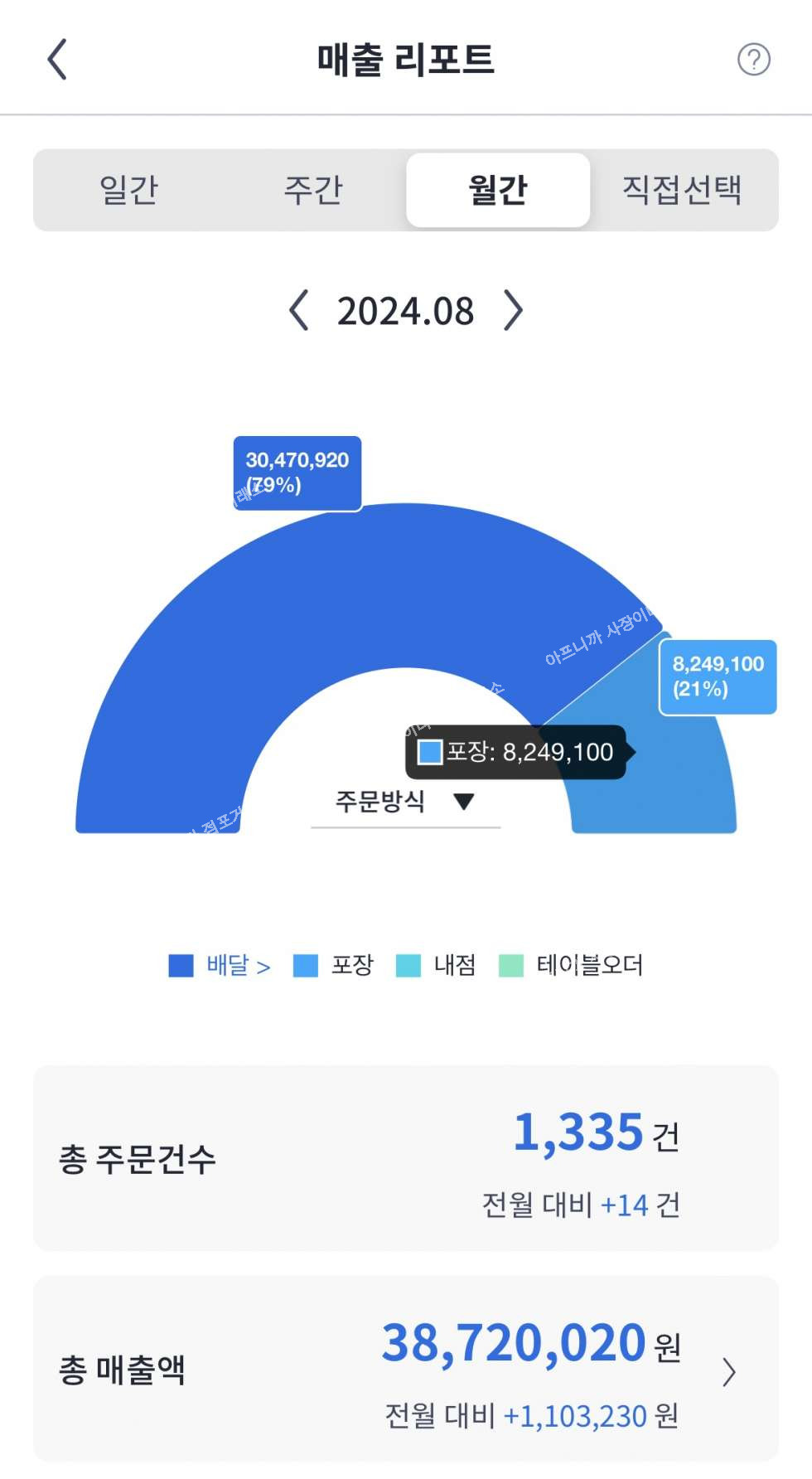Open the 직접선택 date range tab
This screenshot has height=1479, width=812.
[682, 190]
